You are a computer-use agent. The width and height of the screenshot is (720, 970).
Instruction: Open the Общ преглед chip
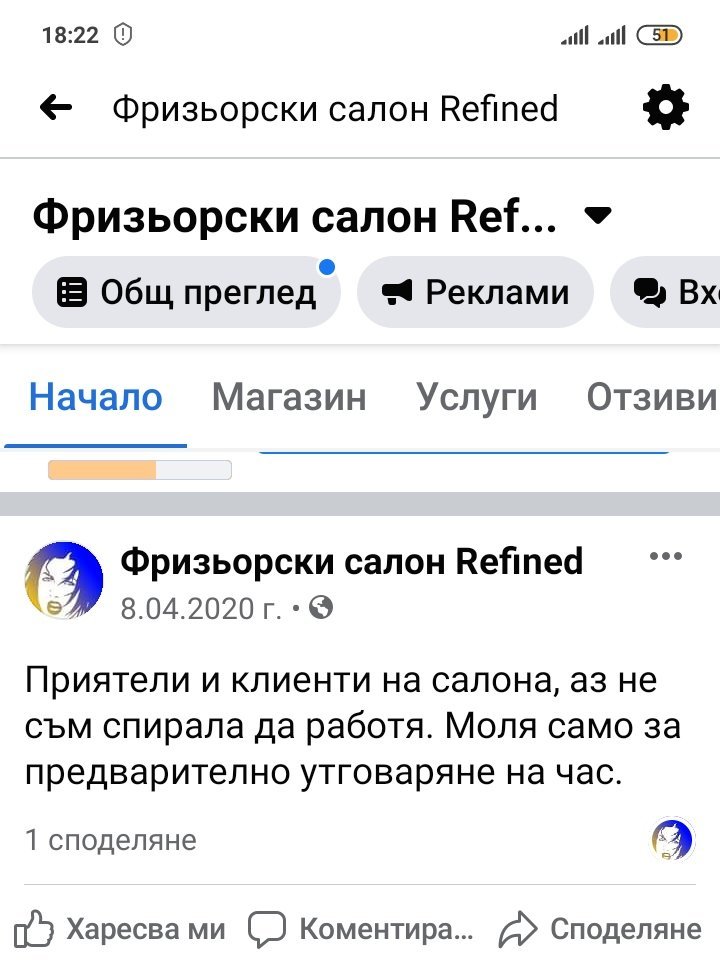pos(186,292)
